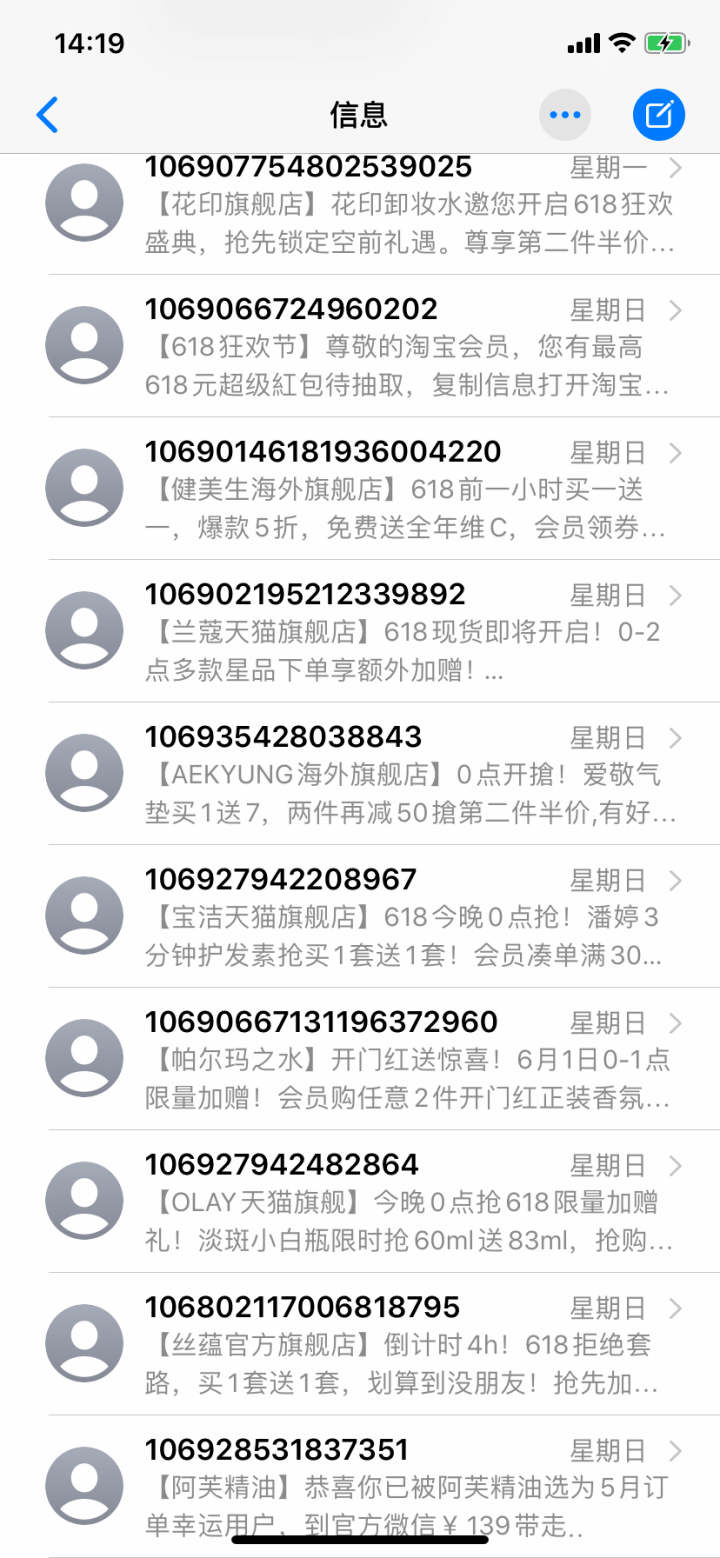Viewport: 720px width, 1558px height.
Task: Open the more options ellipsis menu
Action: coord(565,115)
